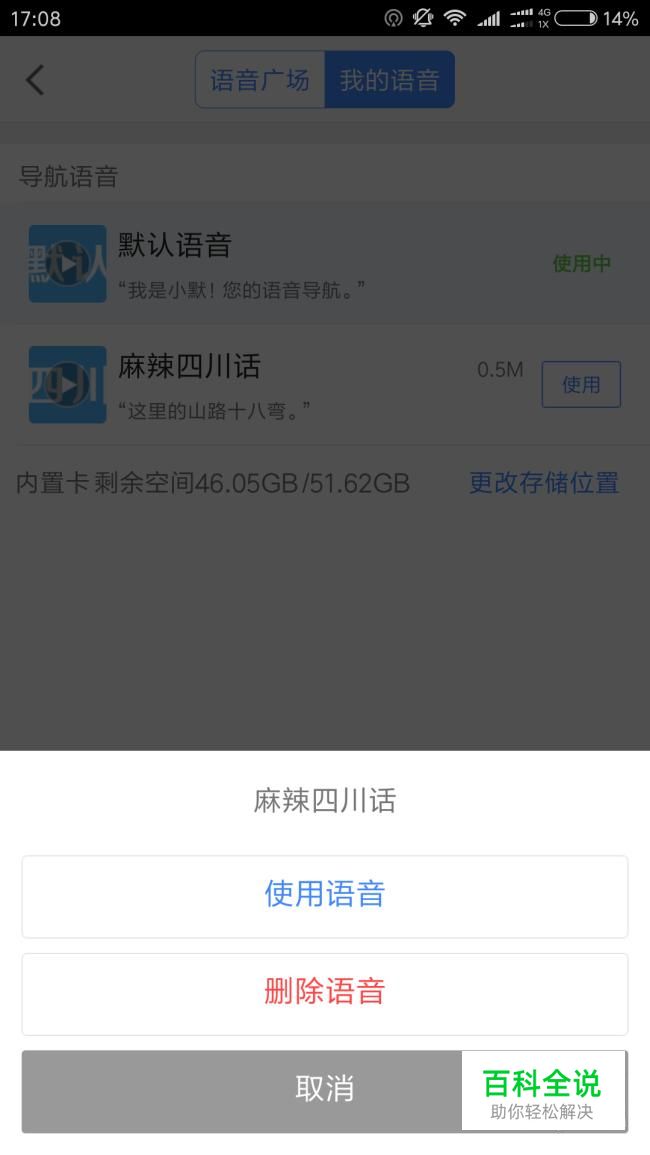This screenshot has width=650, height=1155.
Task: Play the 麻辣四川话 preview thumbnail
Action: (x=68, y=385)
